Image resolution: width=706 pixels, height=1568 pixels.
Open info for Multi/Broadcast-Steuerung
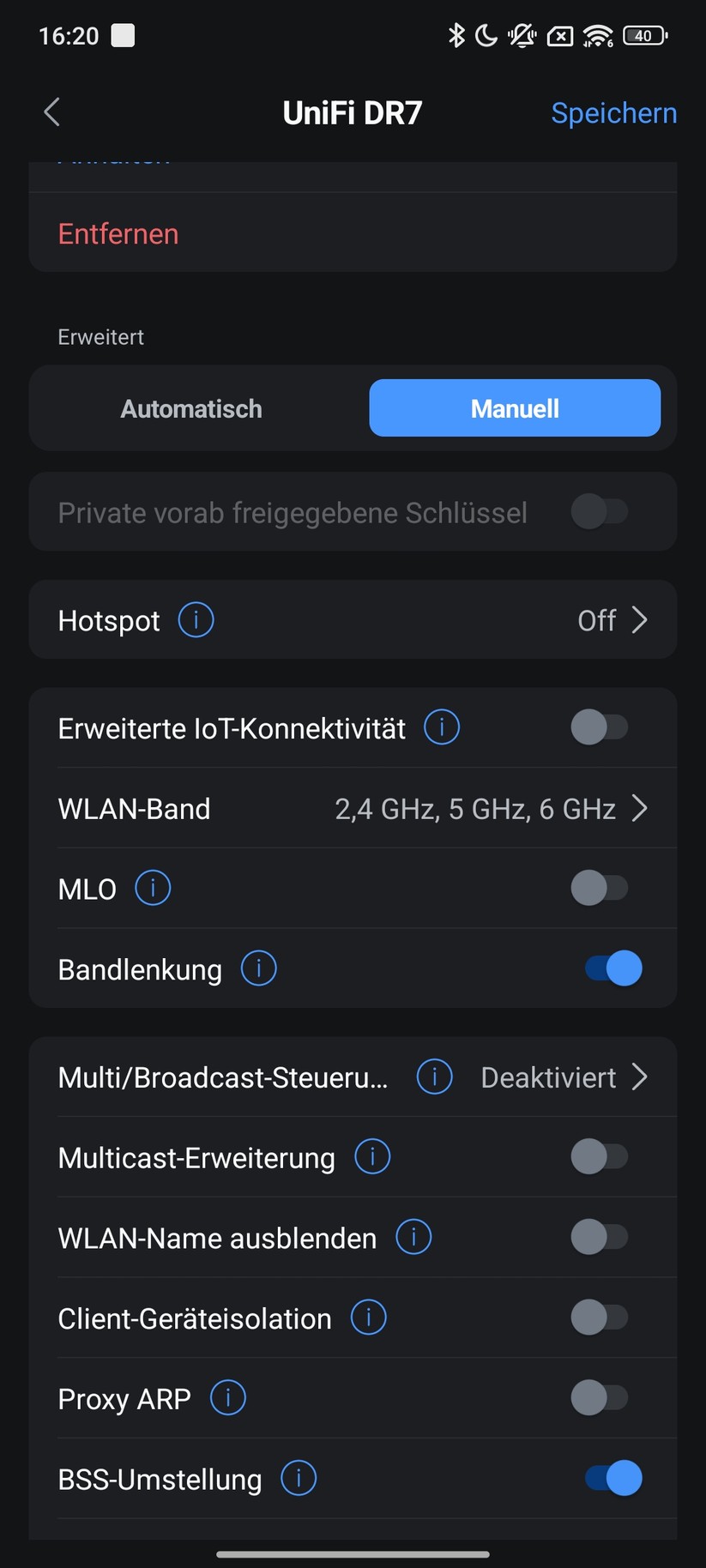point(434,1076)
